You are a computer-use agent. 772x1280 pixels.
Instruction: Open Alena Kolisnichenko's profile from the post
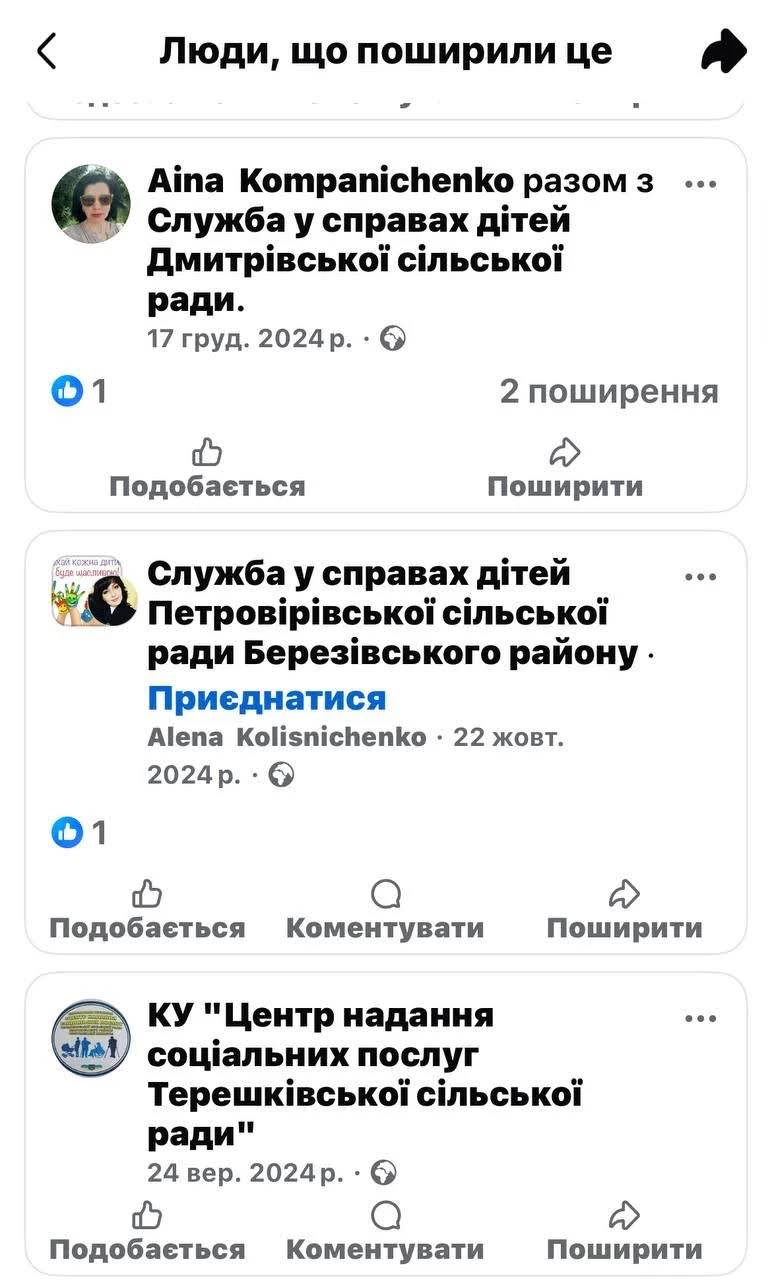pyautogui.click(x=287, y=738)
